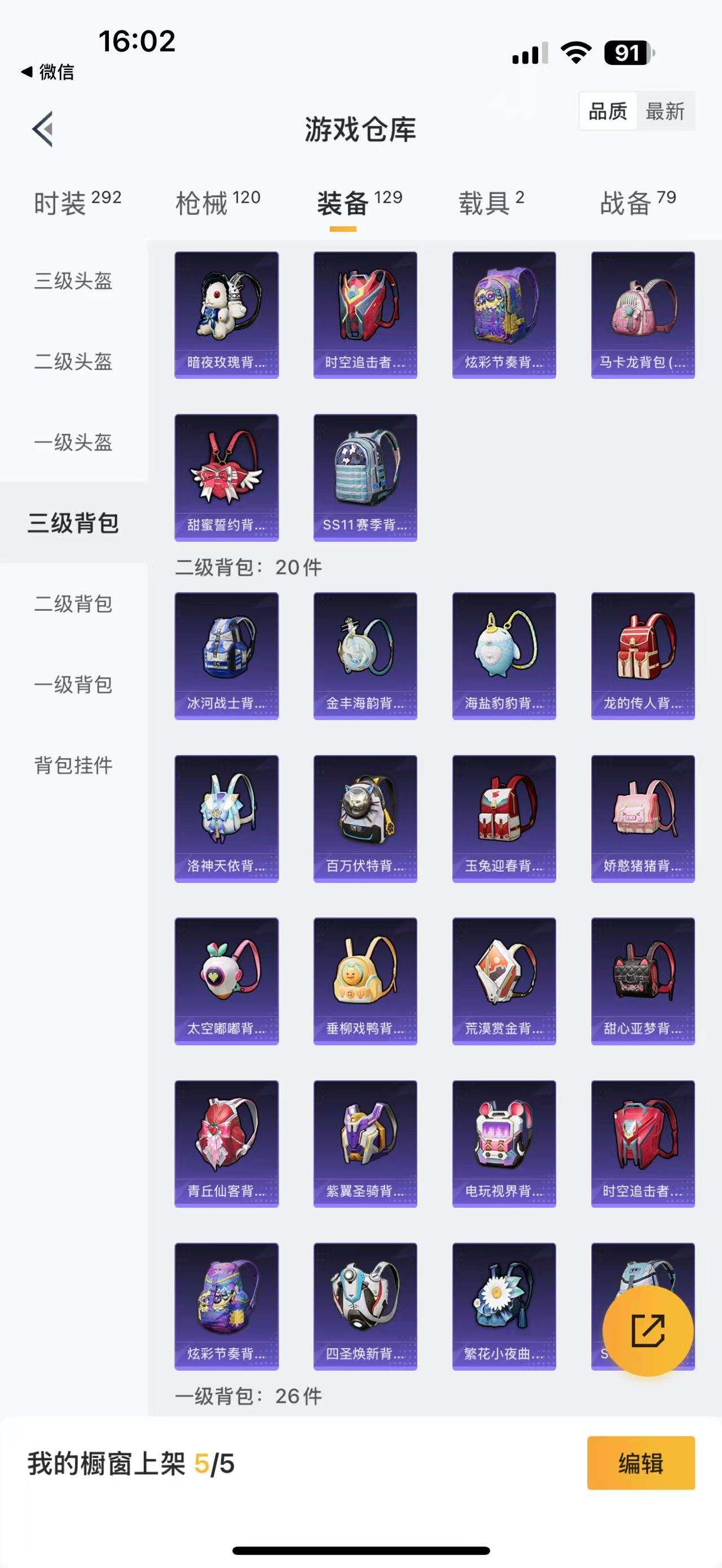The width and height of the screenshot is (722, 1568).
Task: Open the 载具 tab
Action: (x=491, y=202)
